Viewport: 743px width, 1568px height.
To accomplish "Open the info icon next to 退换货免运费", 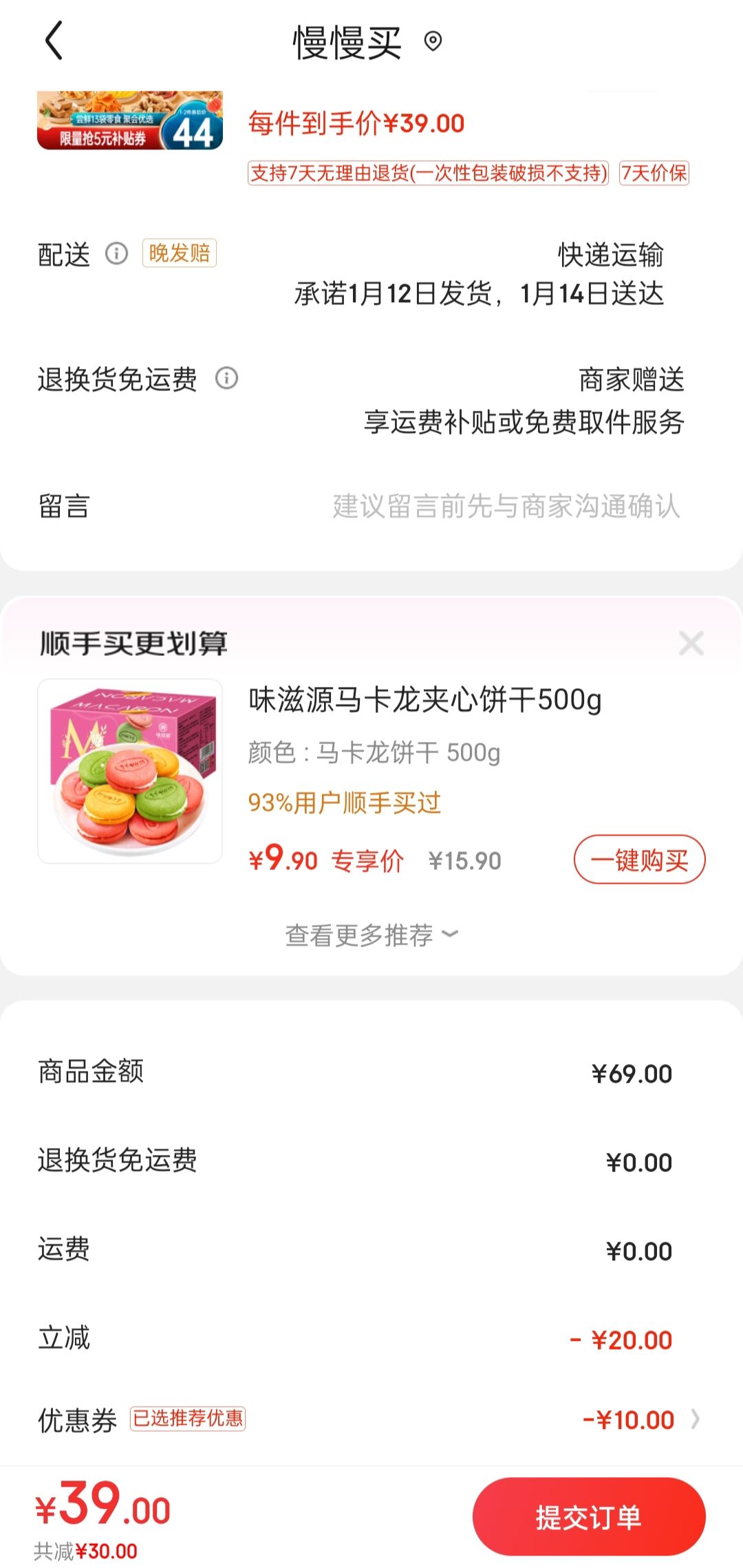I will (x=226, y=378).
